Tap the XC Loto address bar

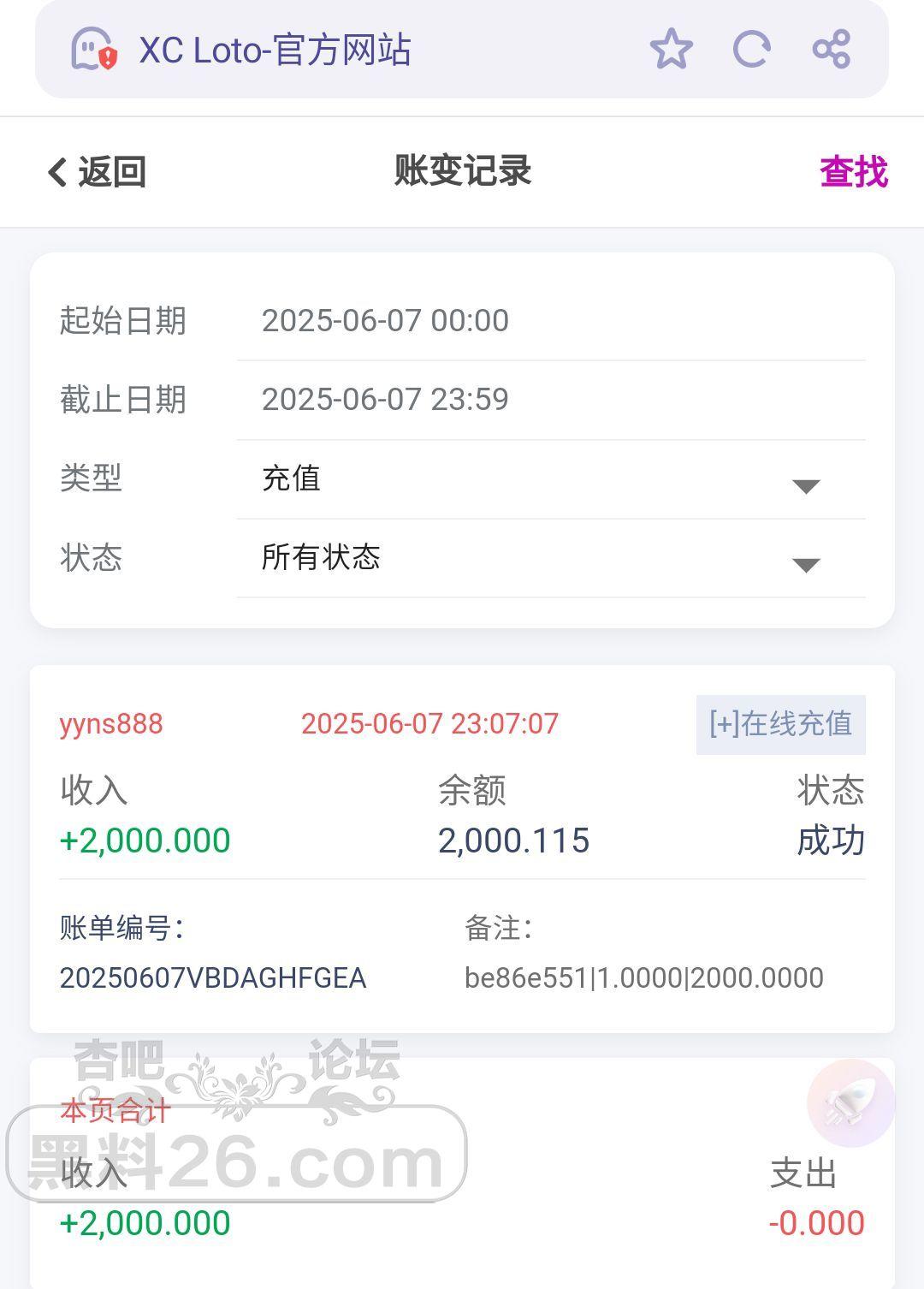pyautogui.click(x=342, y=50)
